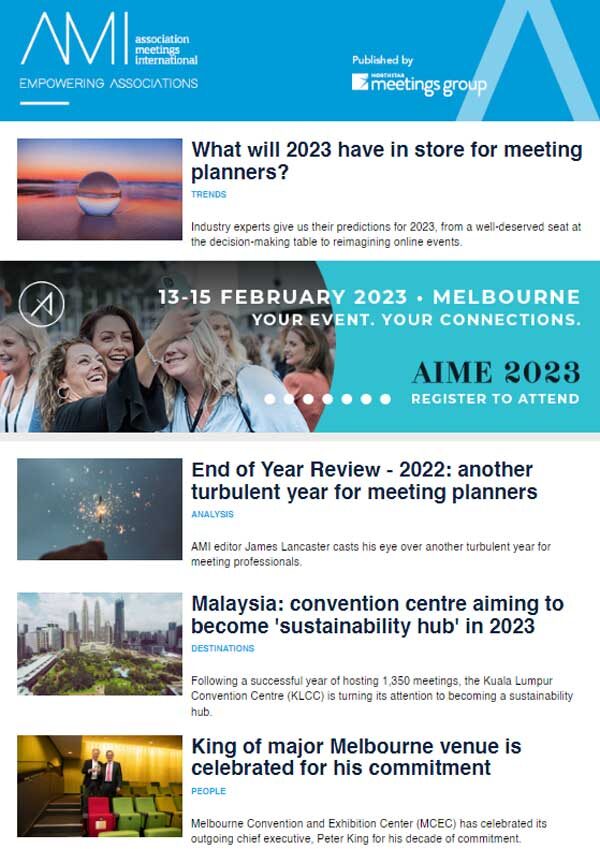This screenshot has height=849, width=600.
Task: Tap the sparkler image thumbnail
Action: pos(99,509)
